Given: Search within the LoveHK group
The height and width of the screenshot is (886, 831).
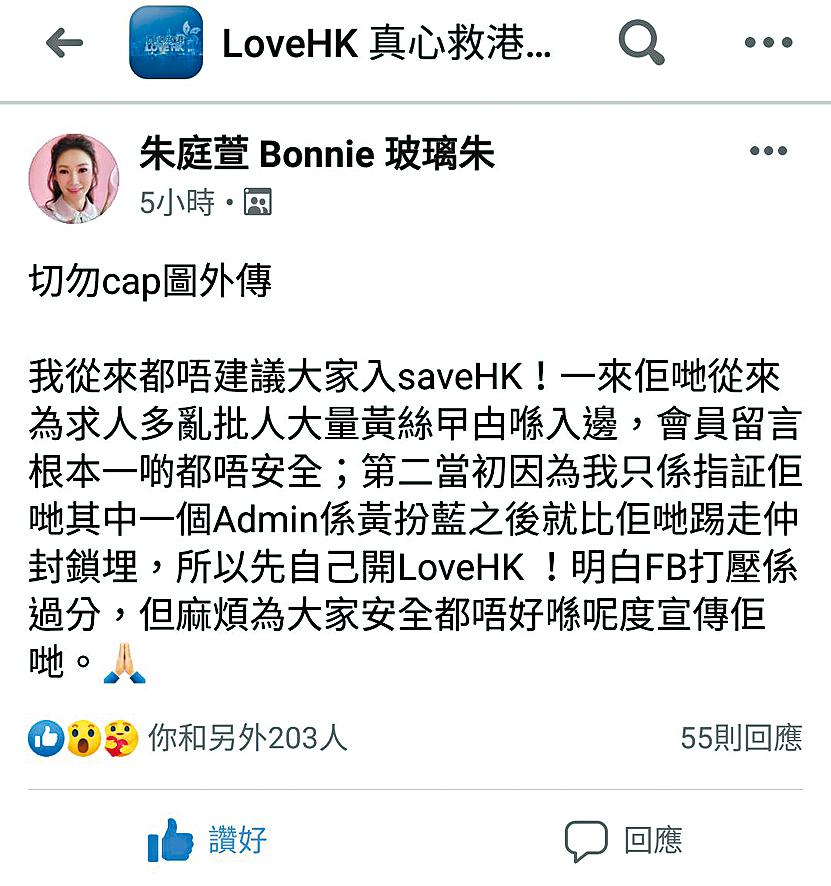Looking at the screenshot, I should coord(641,43).
